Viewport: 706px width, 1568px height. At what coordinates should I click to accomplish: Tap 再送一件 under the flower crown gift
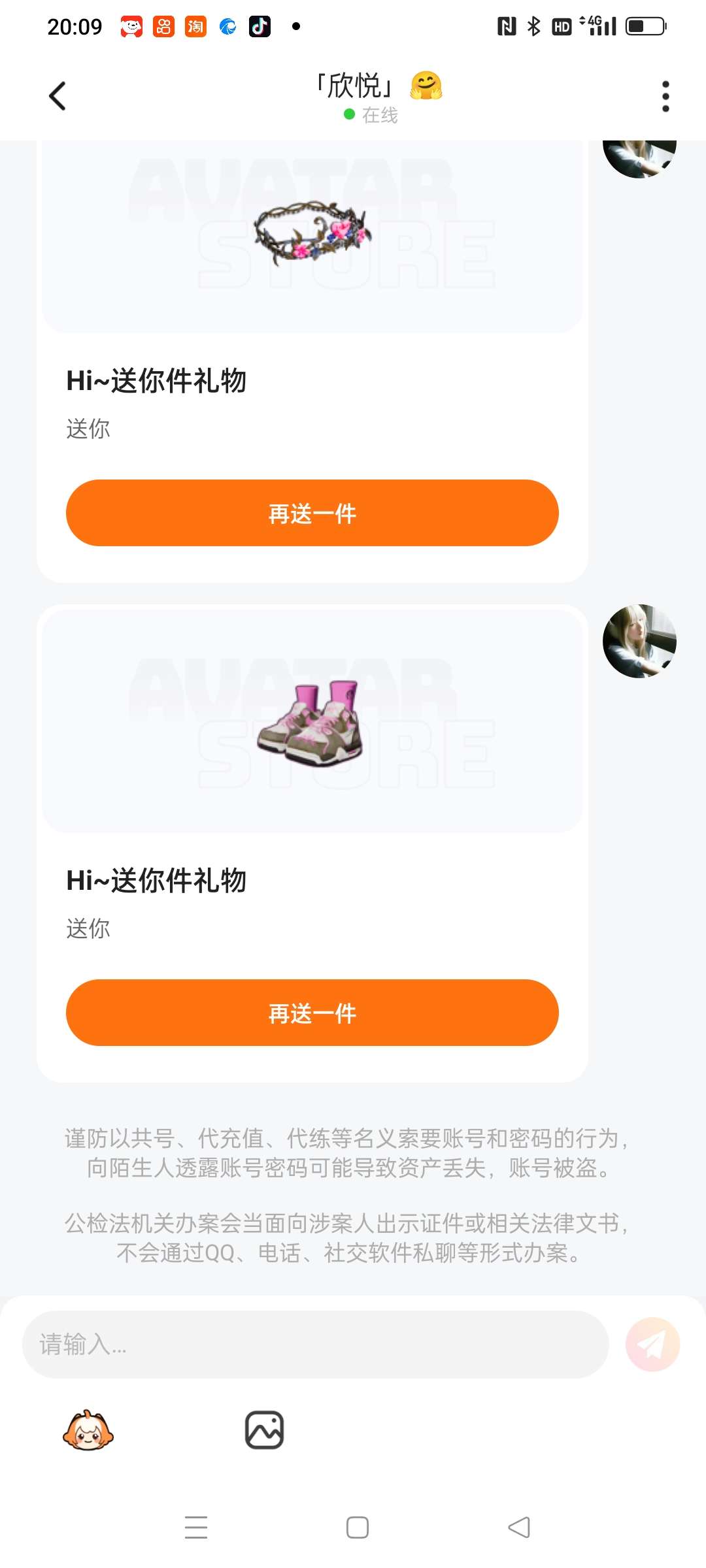click(312, 514)
